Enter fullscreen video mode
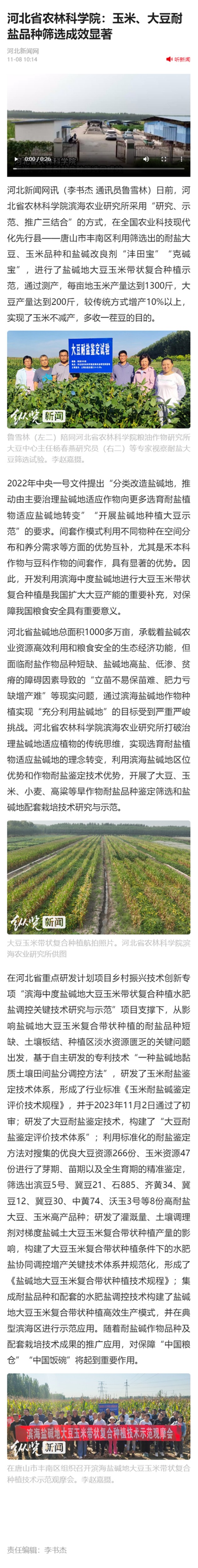 click(164, 159)
